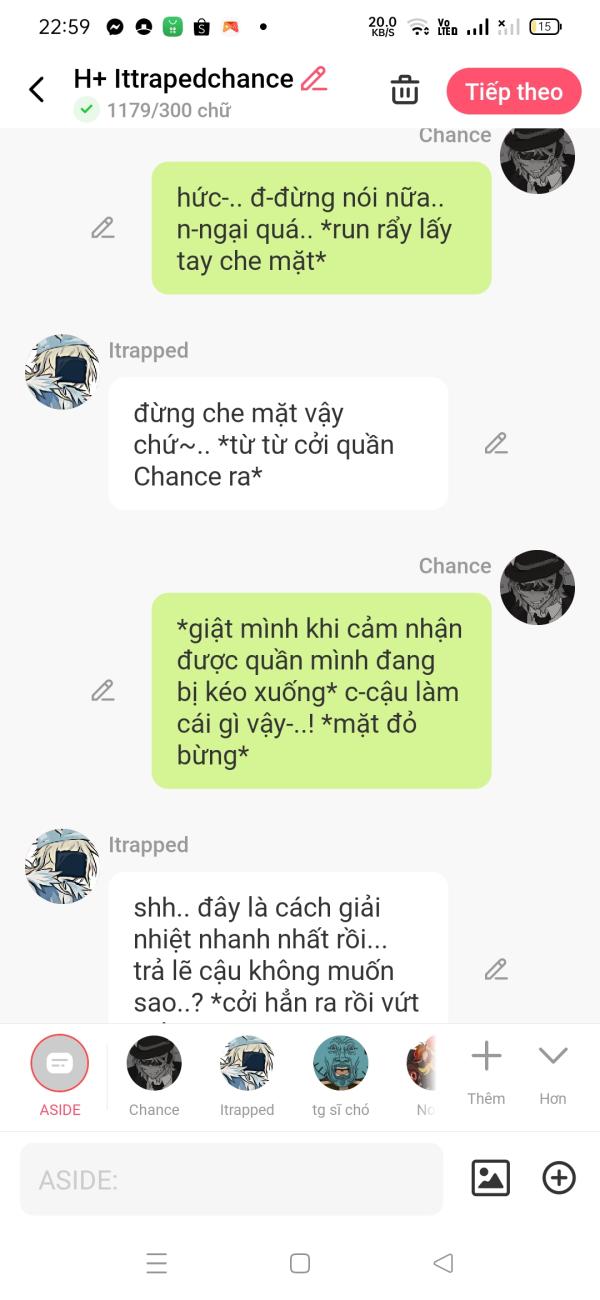This screenshot has width=600, height=1300.
Task: Open the plus circle for more attachments
Action: (x=559, y=1178)
